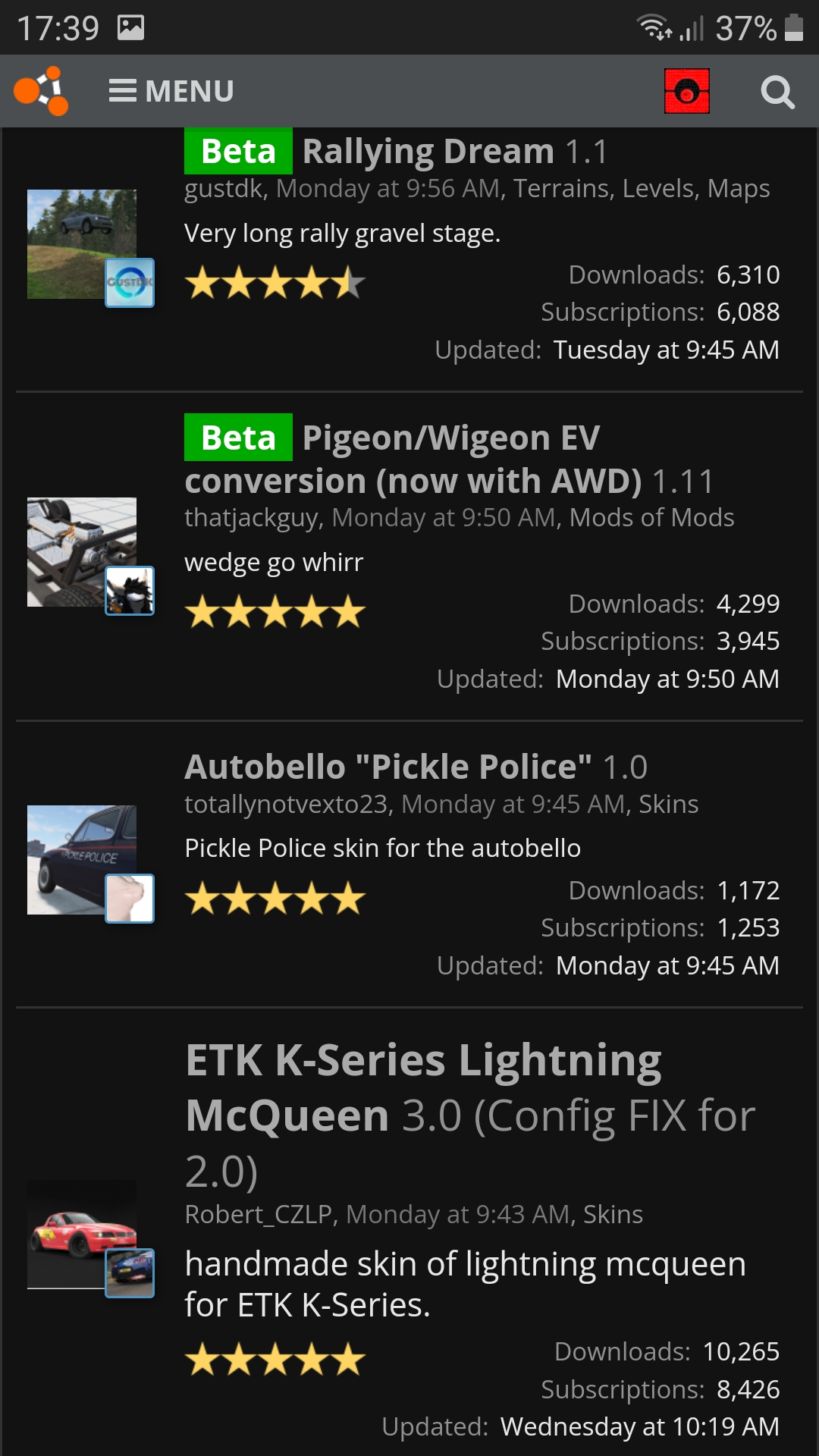Open the user account avatar

[687, 91]
